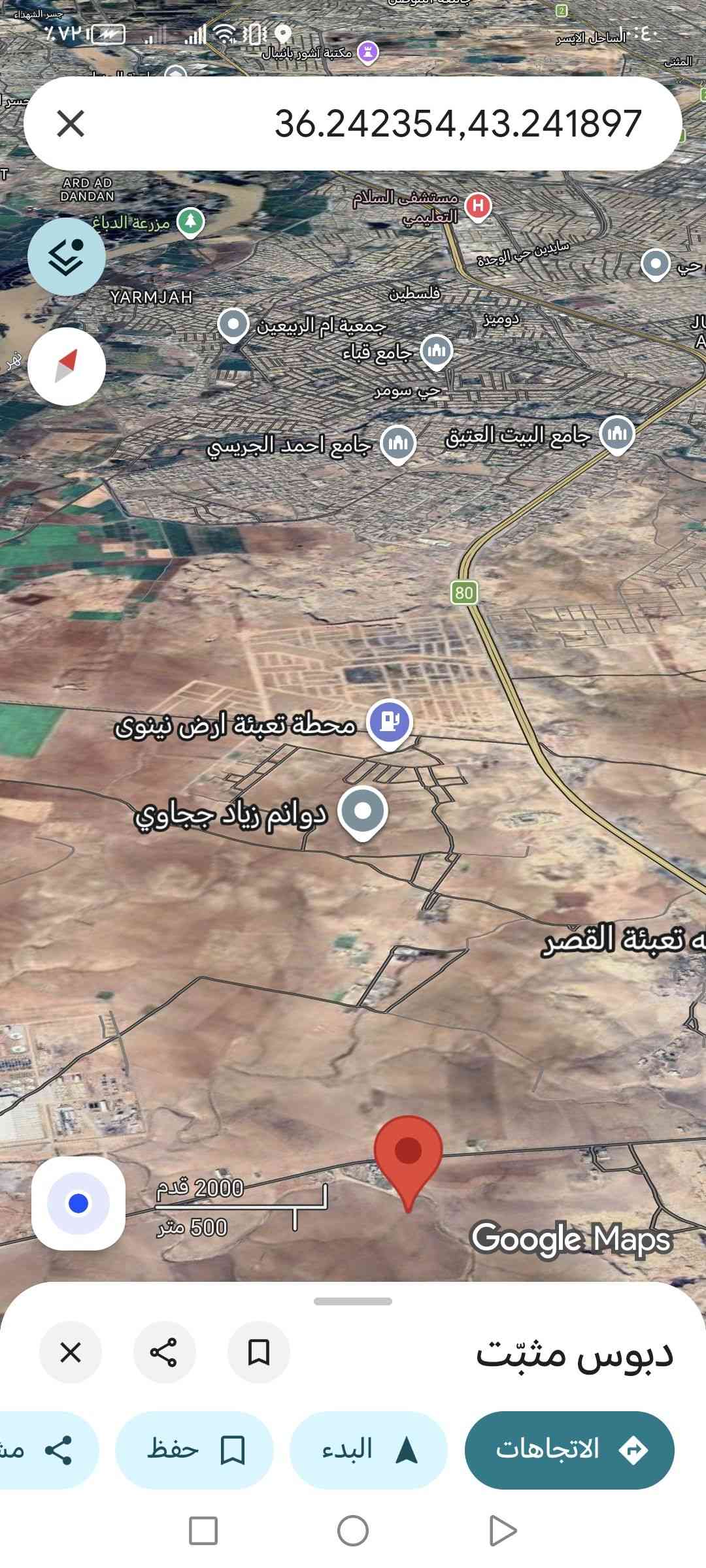Save the place with حفظ chip
The width and height of the screenshot is (706, 1568).
point(194,1450)
